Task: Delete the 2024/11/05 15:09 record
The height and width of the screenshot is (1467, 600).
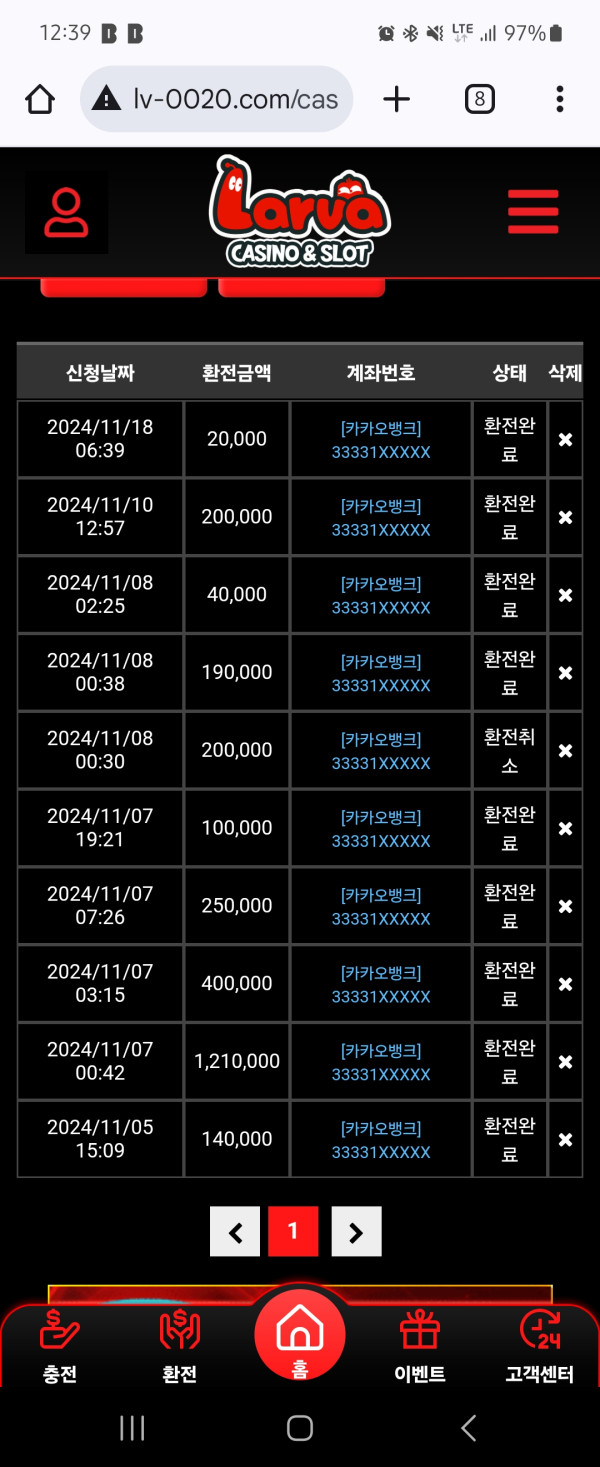Action: click(x=565, y=1140)
